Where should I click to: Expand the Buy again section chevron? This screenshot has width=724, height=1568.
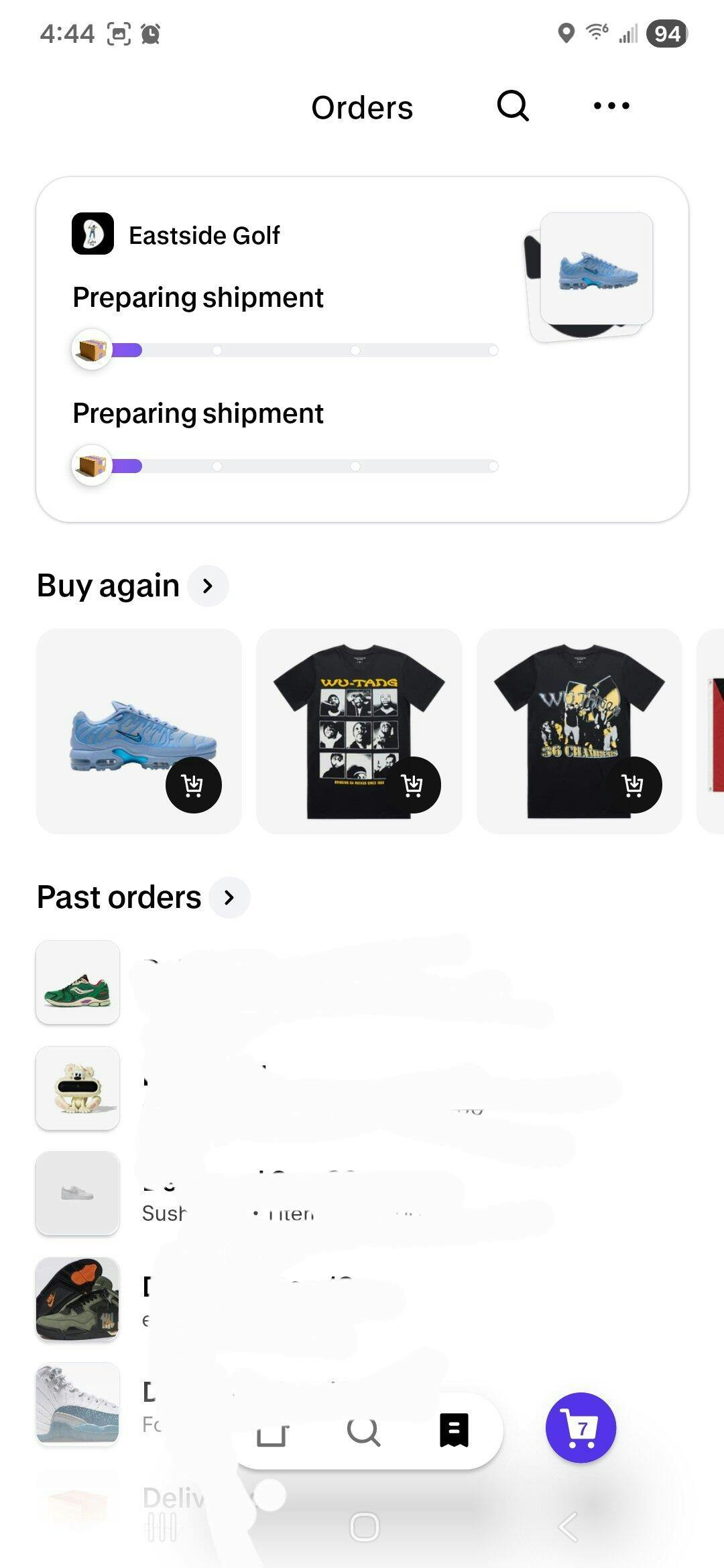click(x=208, y=586)
